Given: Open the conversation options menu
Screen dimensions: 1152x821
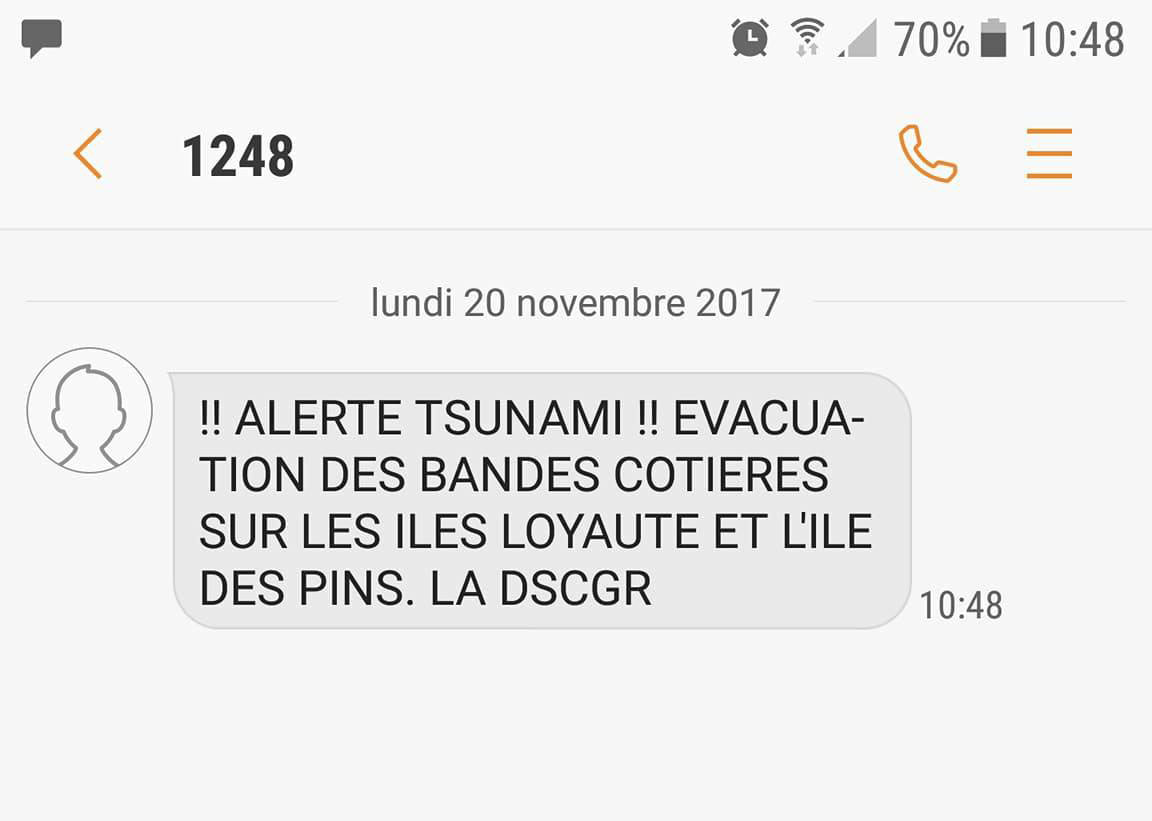Looking at the screenshot, I should click(x=1049, y=154).
